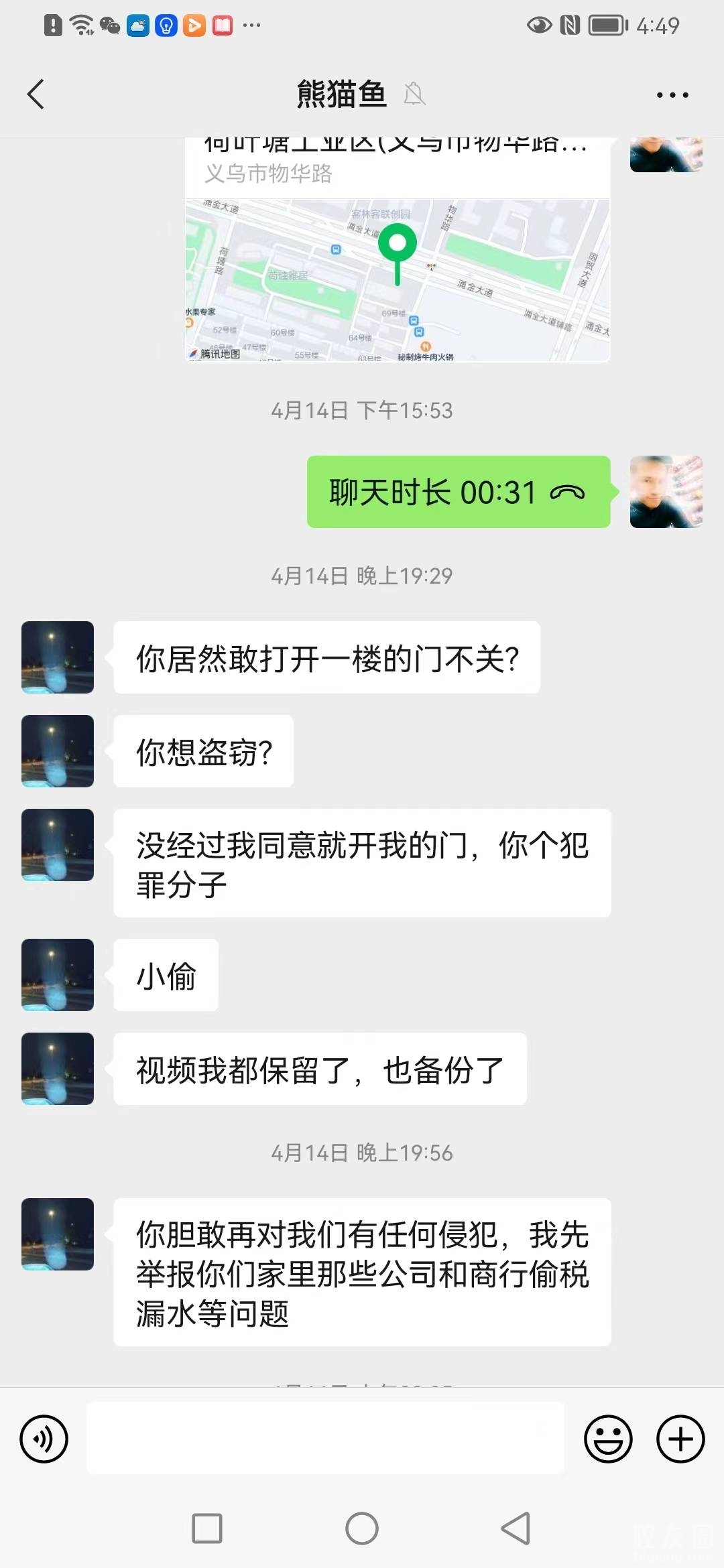Open the recent apps square button

tap(207, 1528)
